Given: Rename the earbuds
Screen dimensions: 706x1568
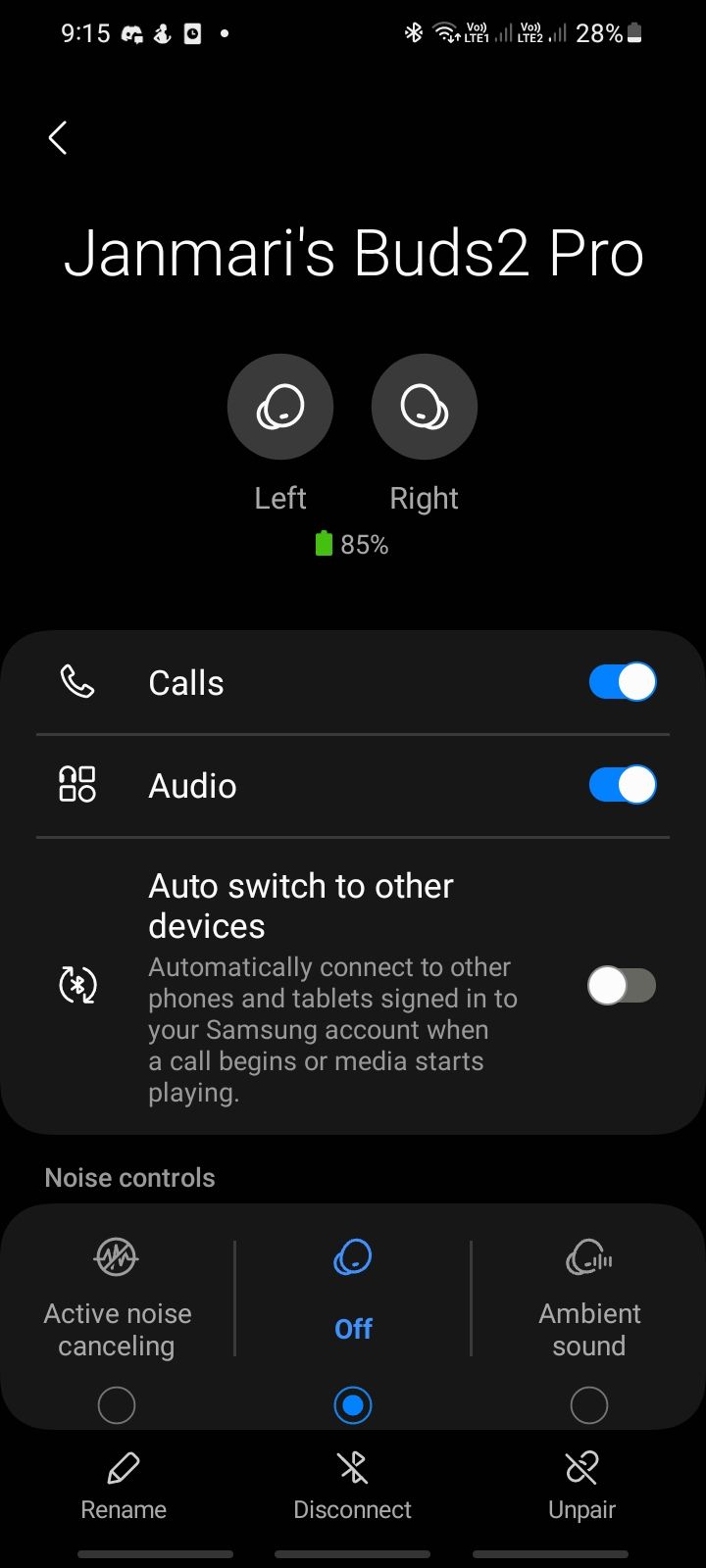Looking at the screenshot, I should click(x=124, y=1486).
